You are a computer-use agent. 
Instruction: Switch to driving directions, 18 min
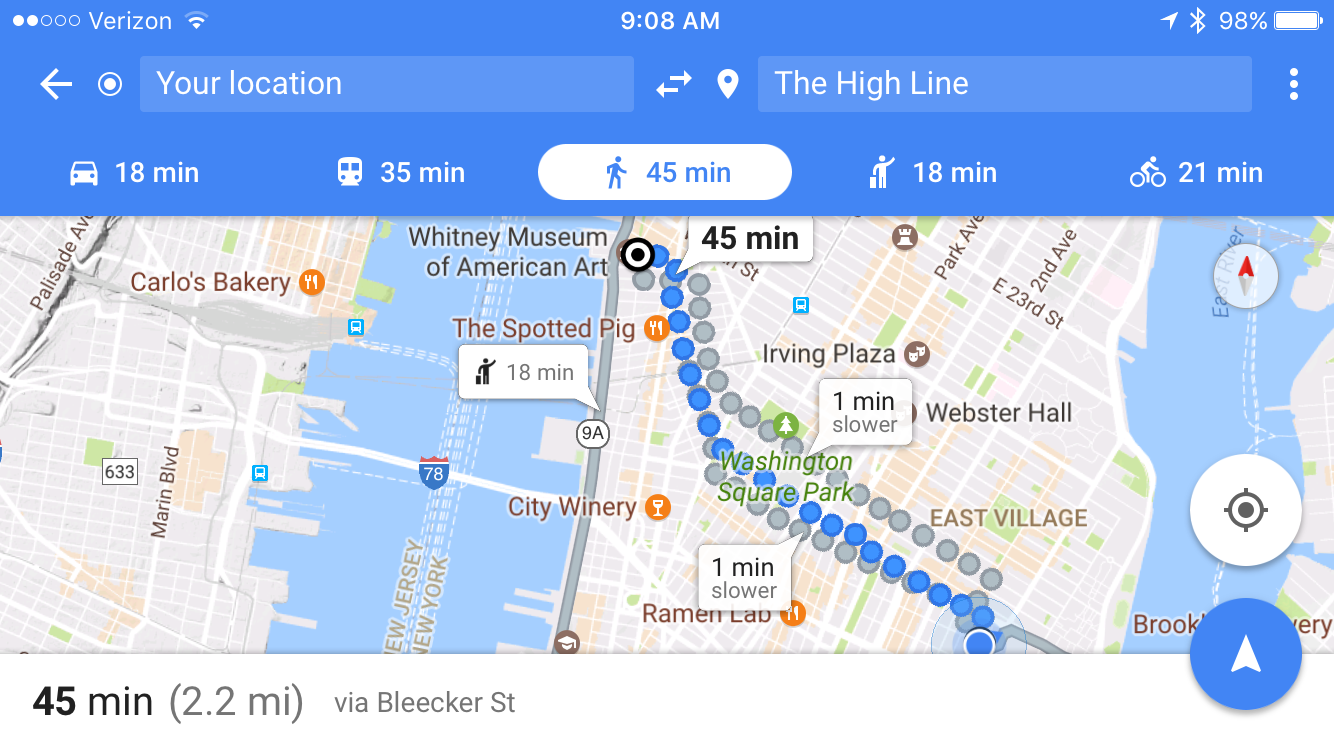click(134, 173)
